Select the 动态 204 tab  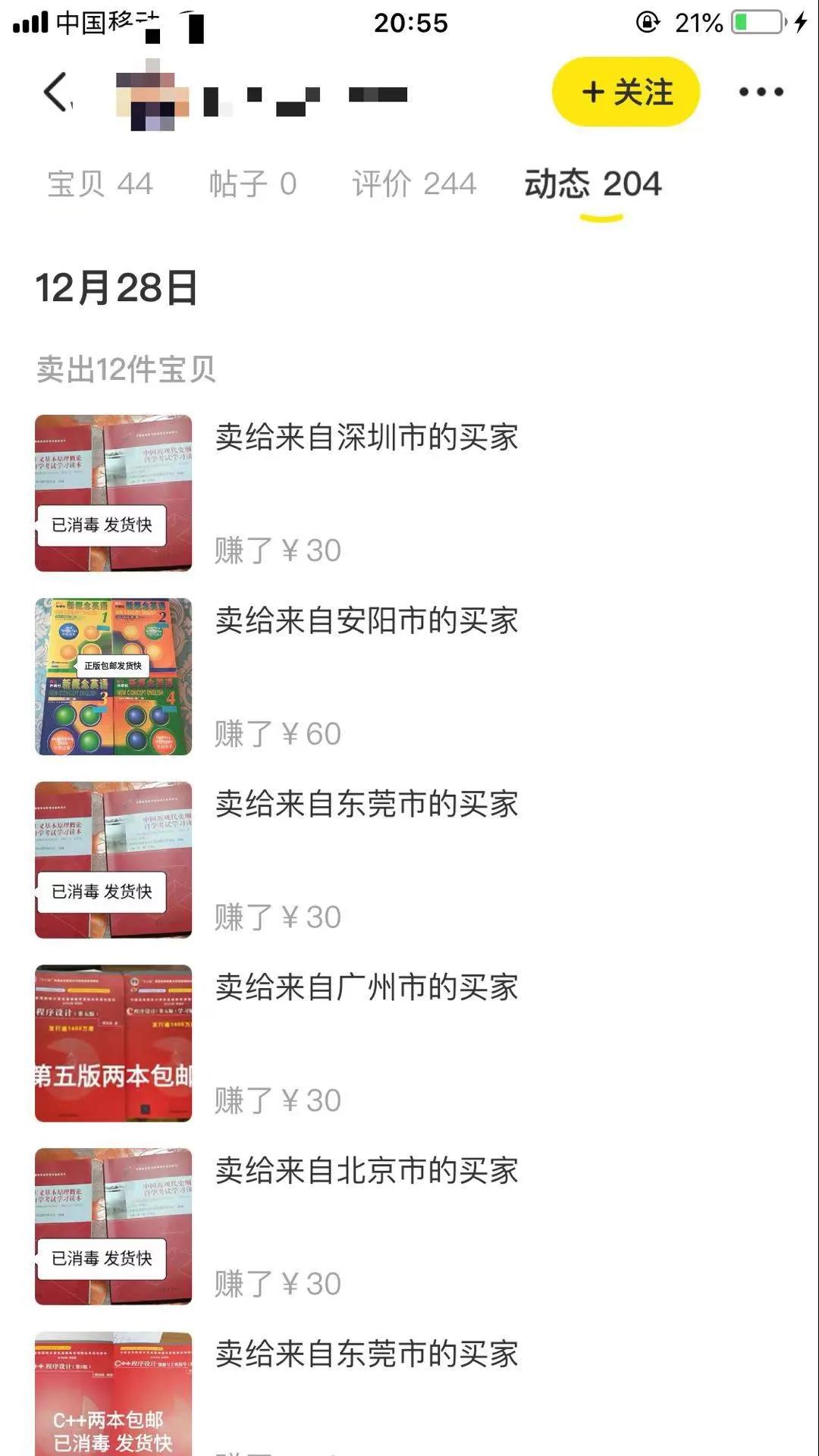click(x=592, y=184)
